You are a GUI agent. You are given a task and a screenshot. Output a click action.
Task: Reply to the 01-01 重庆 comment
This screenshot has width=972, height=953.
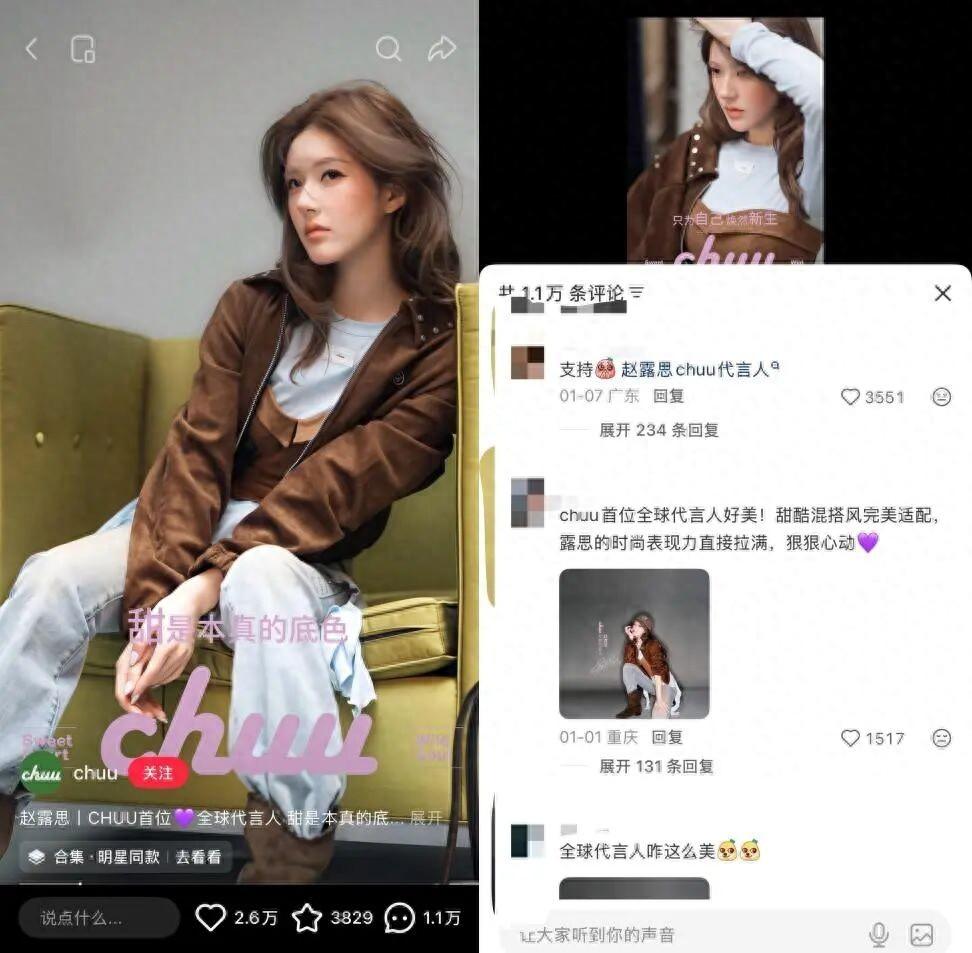pos(667,737)
